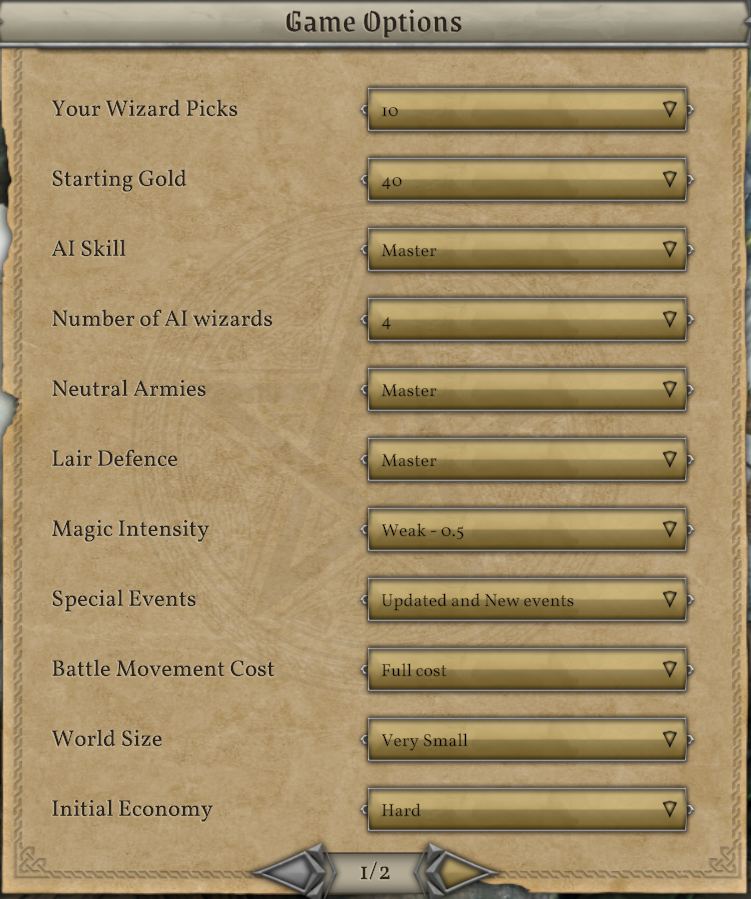The image size is (751, 899).
Task: Go to next options page
Action: coord(455,871)
